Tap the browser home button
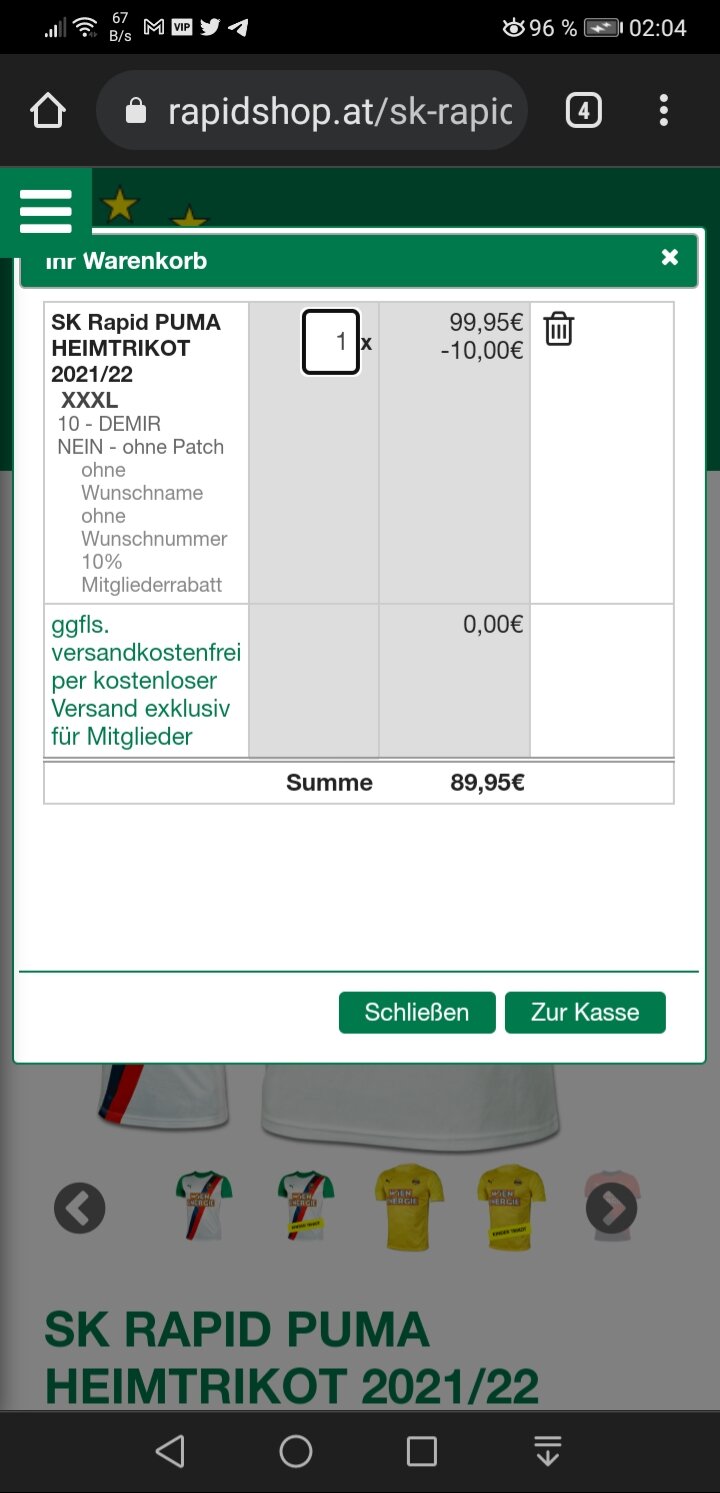 (48, 111)
